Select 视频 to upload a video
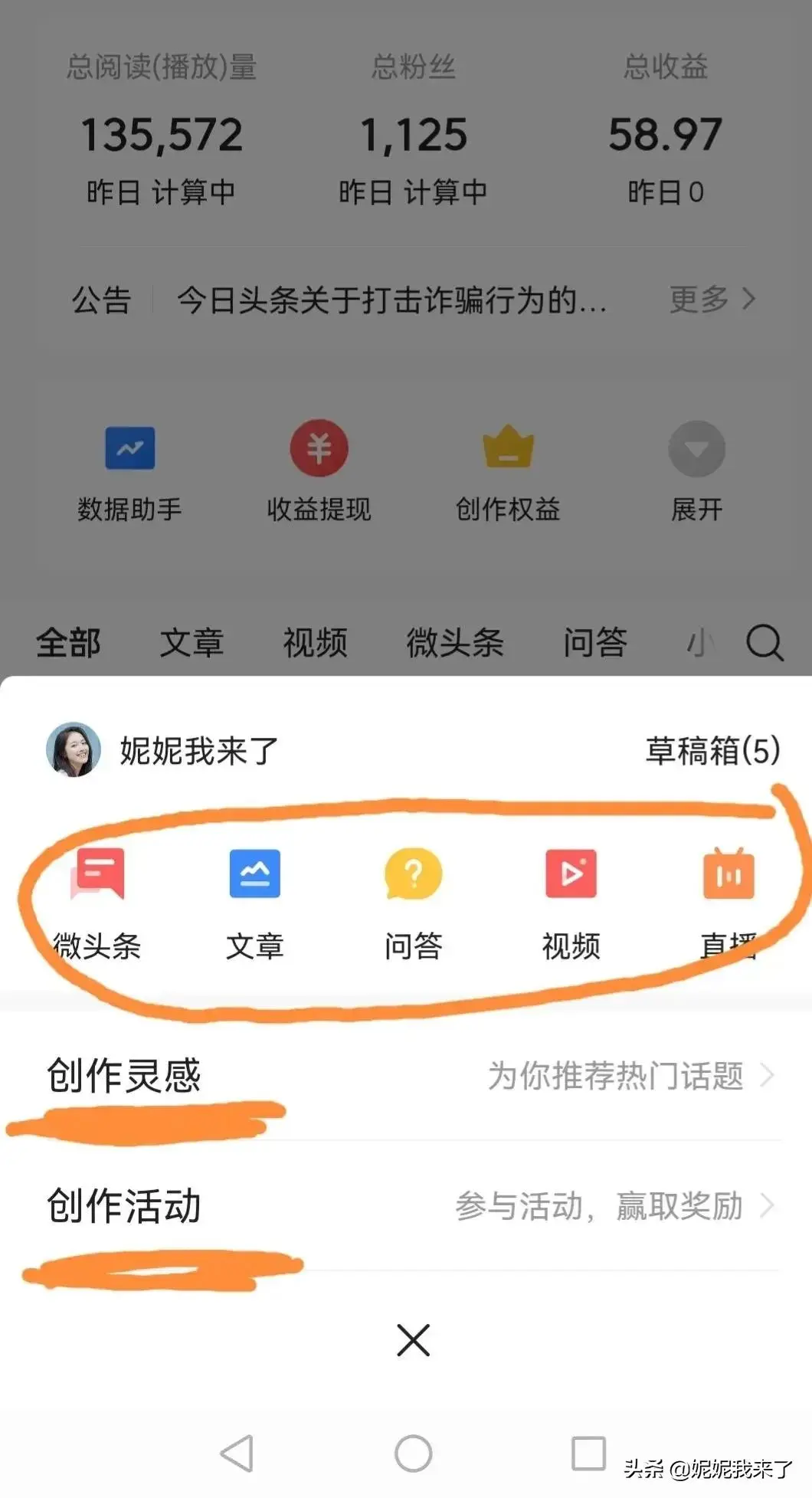Screen dimensions: 812x1498 (571, 904)
